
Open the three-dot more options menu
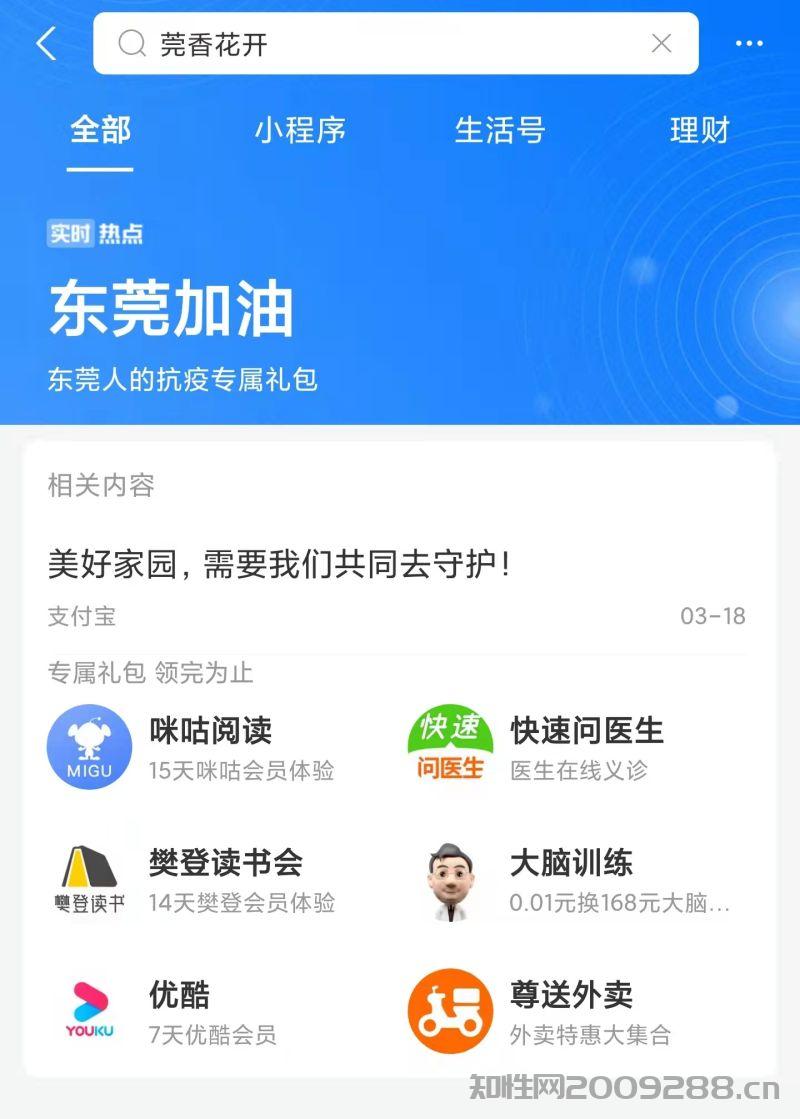tap(749, 43)
